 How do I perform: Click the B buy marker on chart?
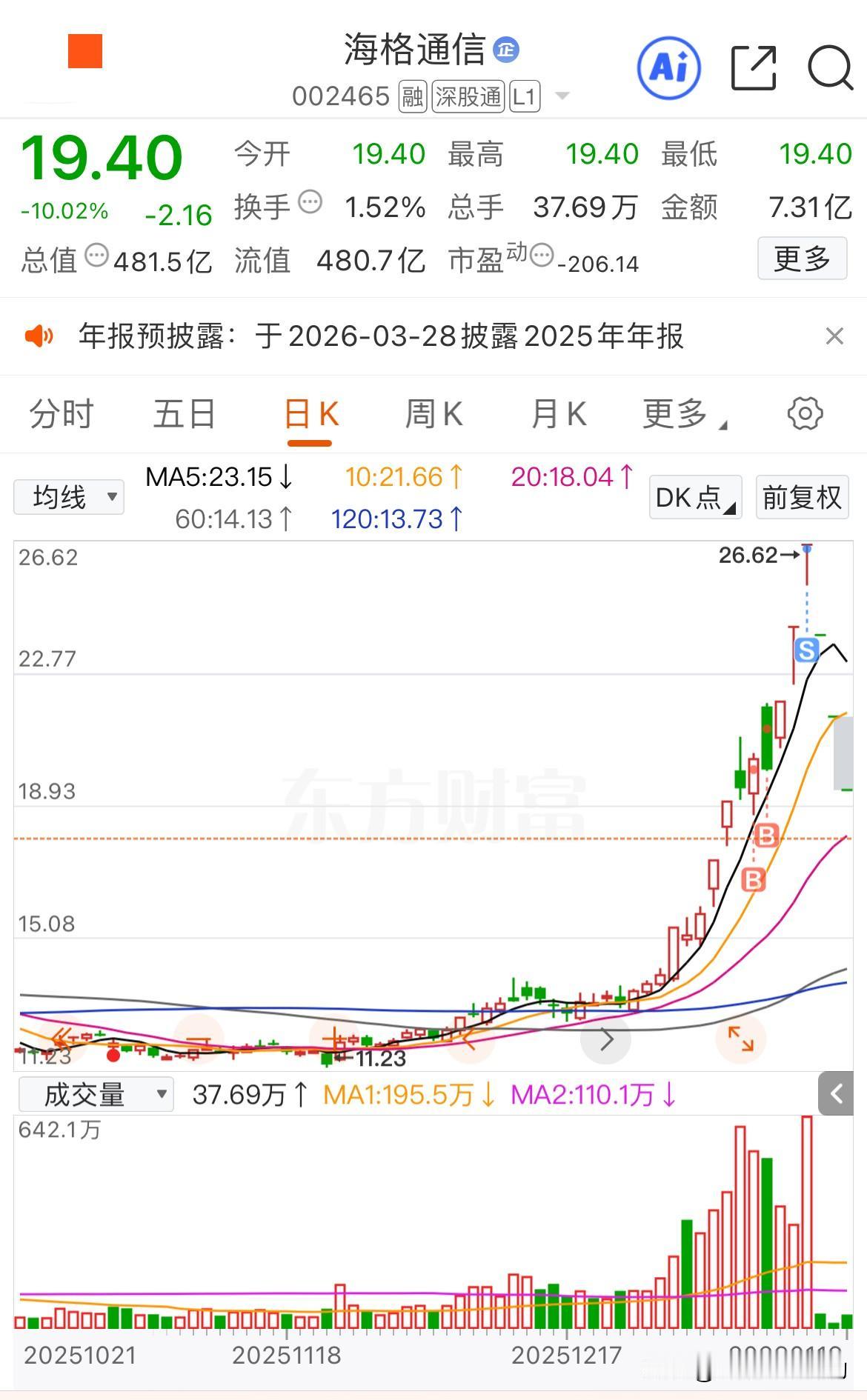coord(767,836)
